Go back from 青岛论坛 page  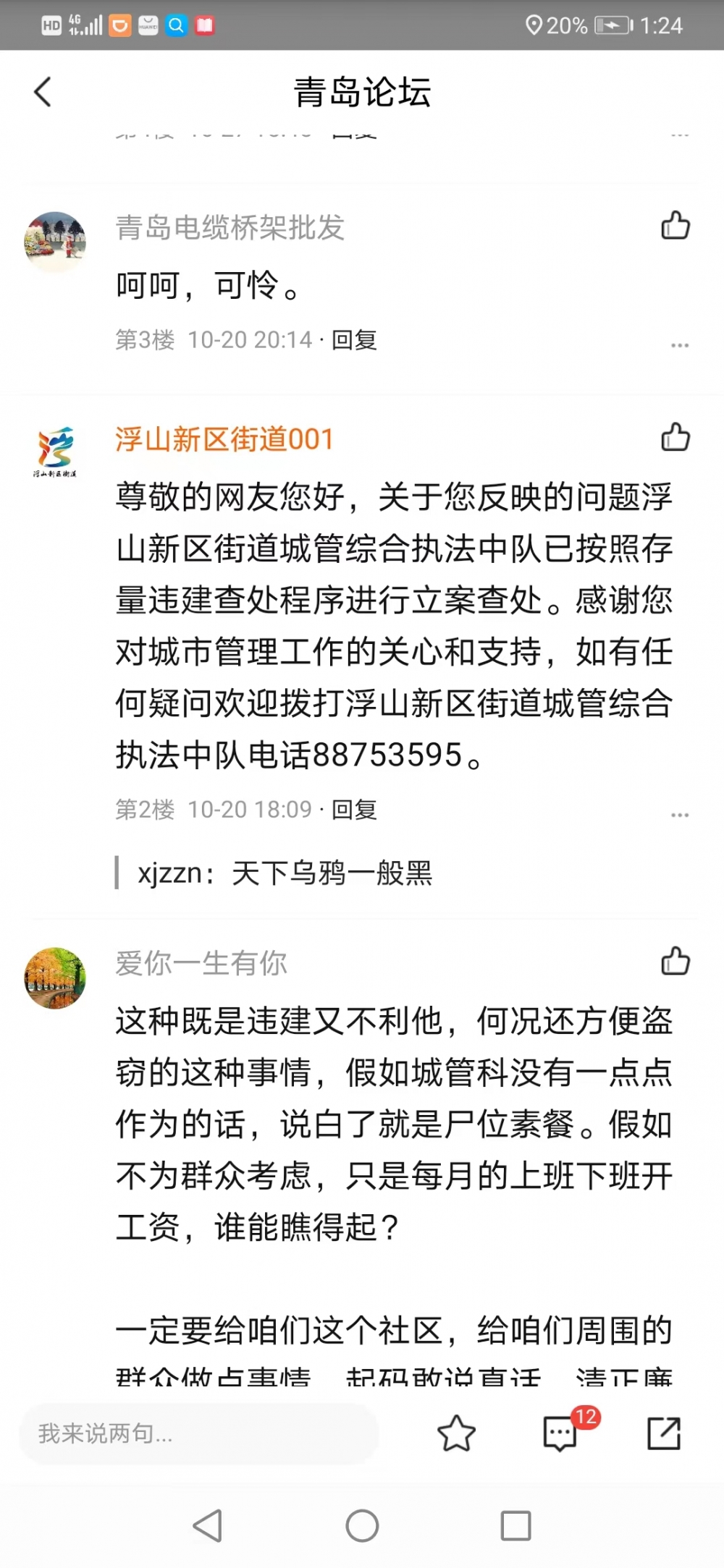43,93
